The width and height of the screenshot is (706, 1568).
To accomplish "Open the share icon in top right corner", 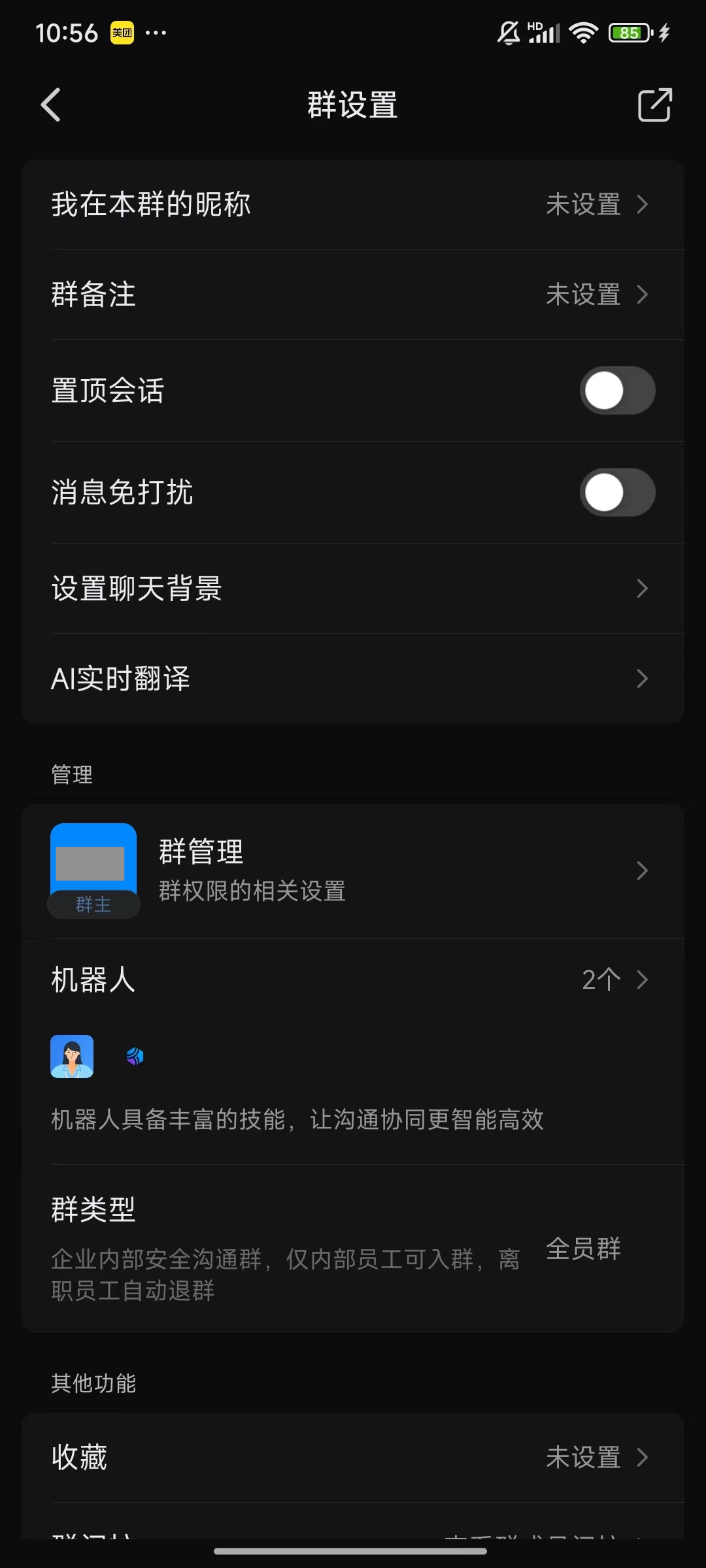I will (653, 105).
